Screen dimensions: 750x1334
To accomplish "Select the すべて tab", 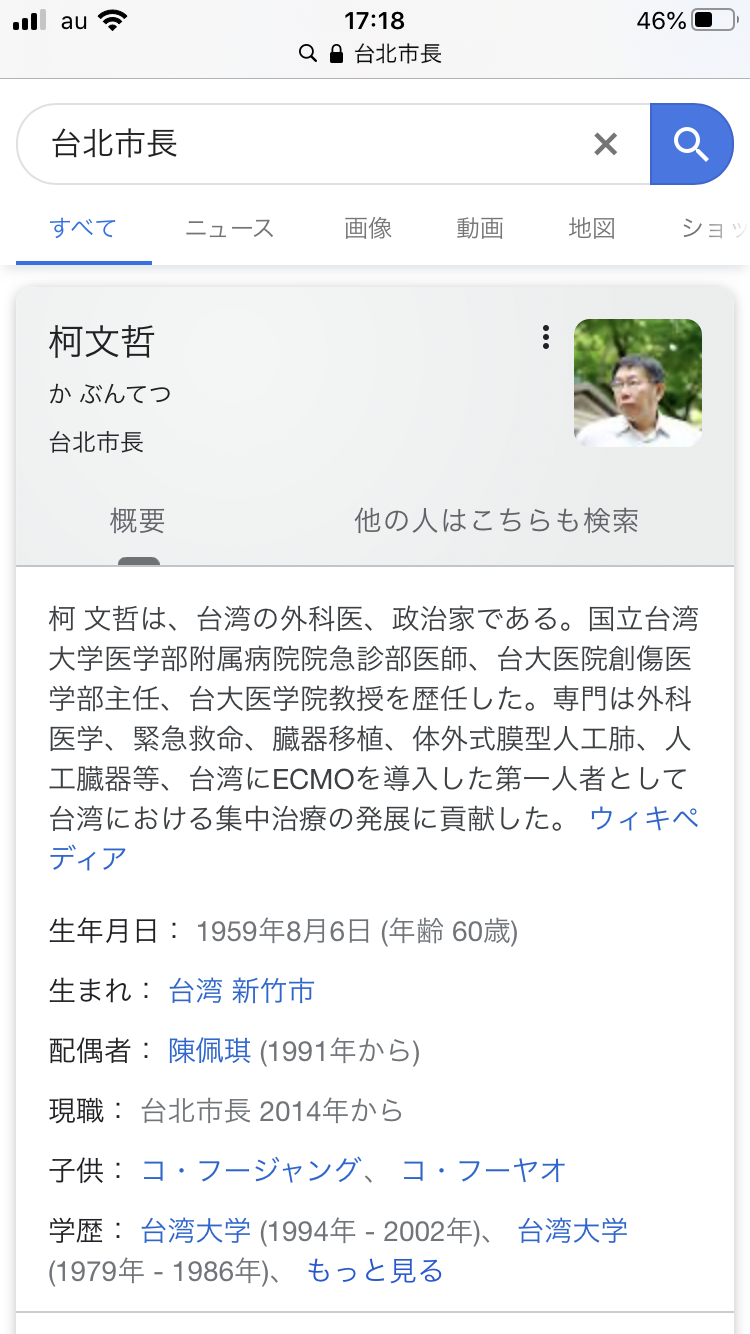I will pos(83,228).
